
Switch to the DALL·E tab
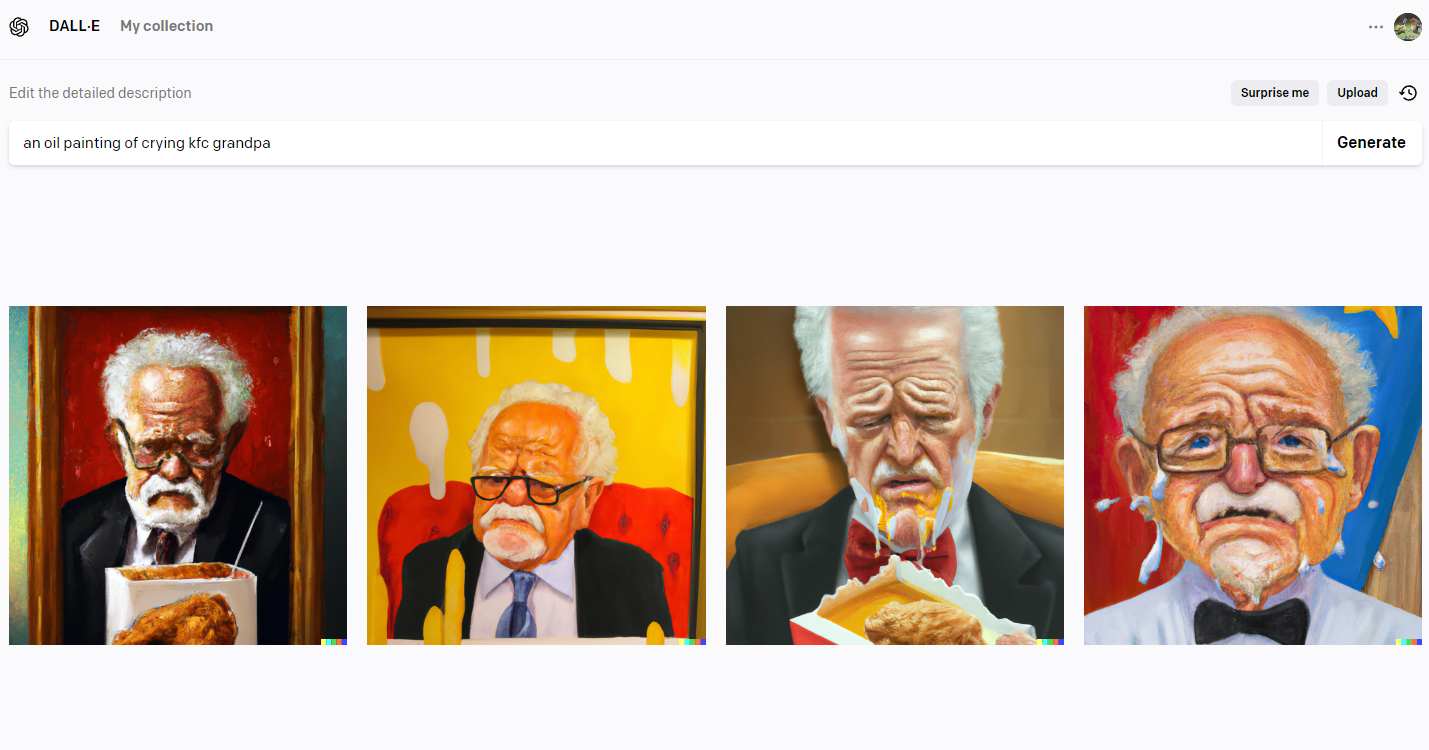74,26
